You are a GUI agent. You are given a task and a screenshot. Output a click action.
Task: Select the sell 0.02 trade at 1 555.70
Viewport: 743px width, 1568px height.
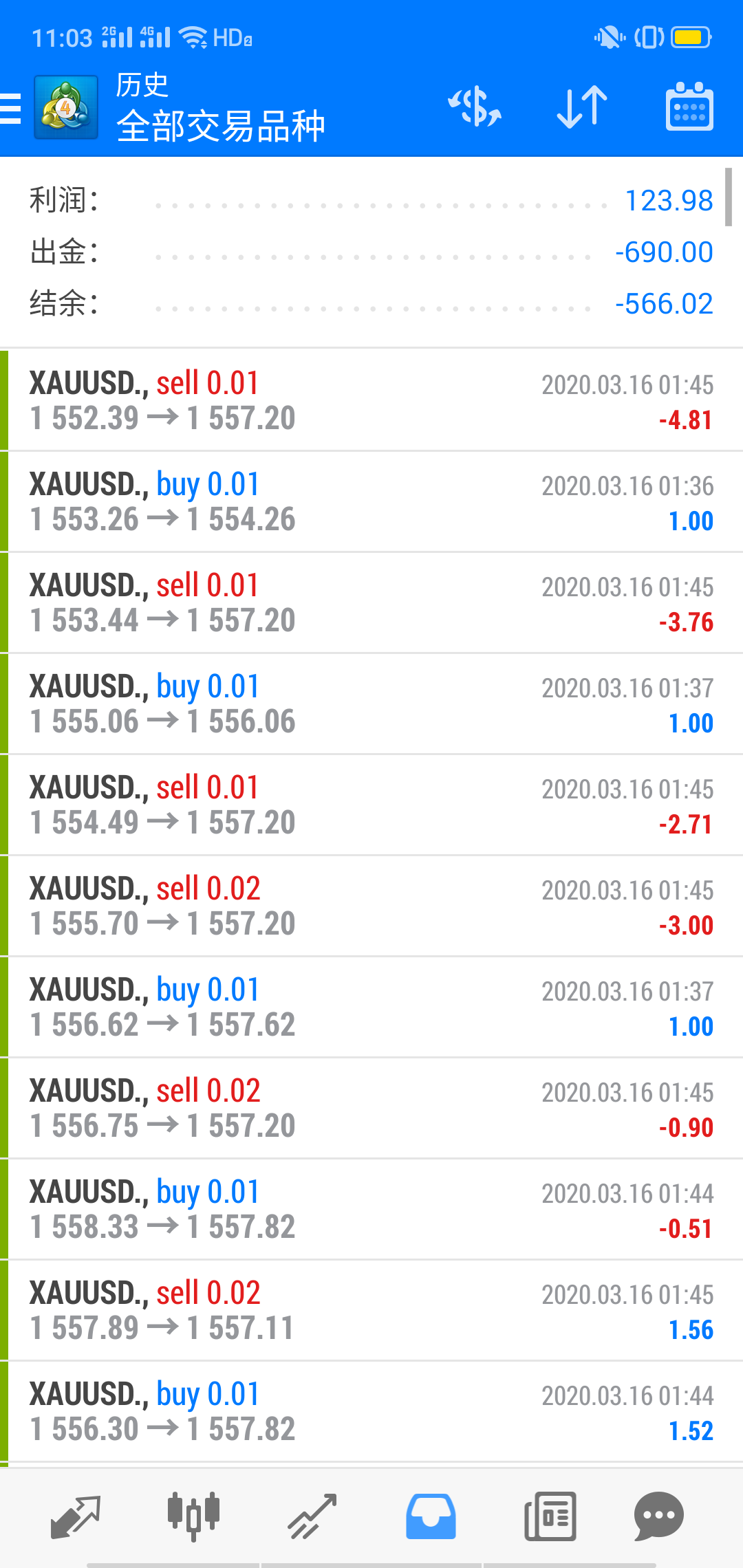371,906
